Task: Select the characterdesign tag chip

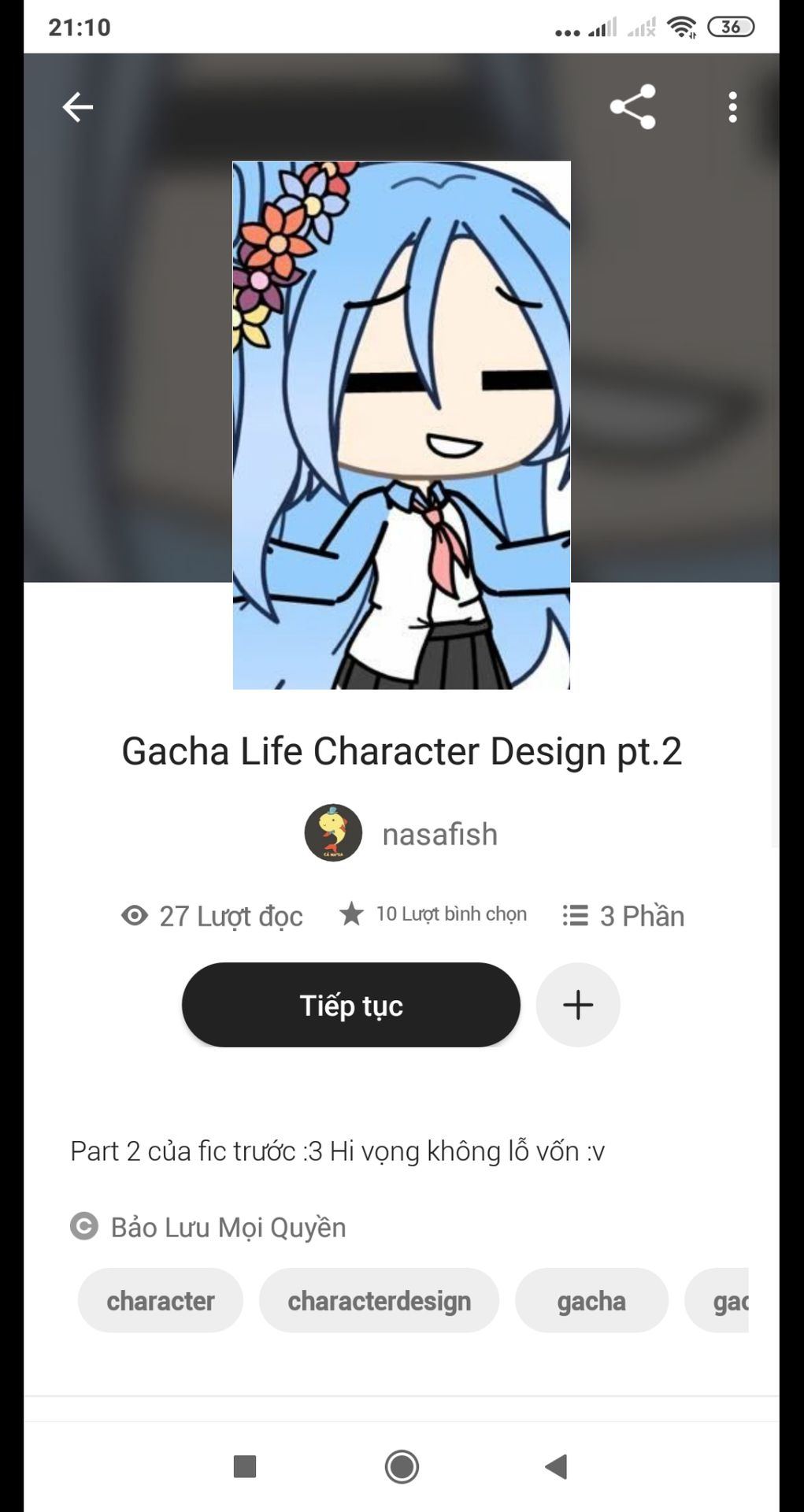Action: [379, 1300]
